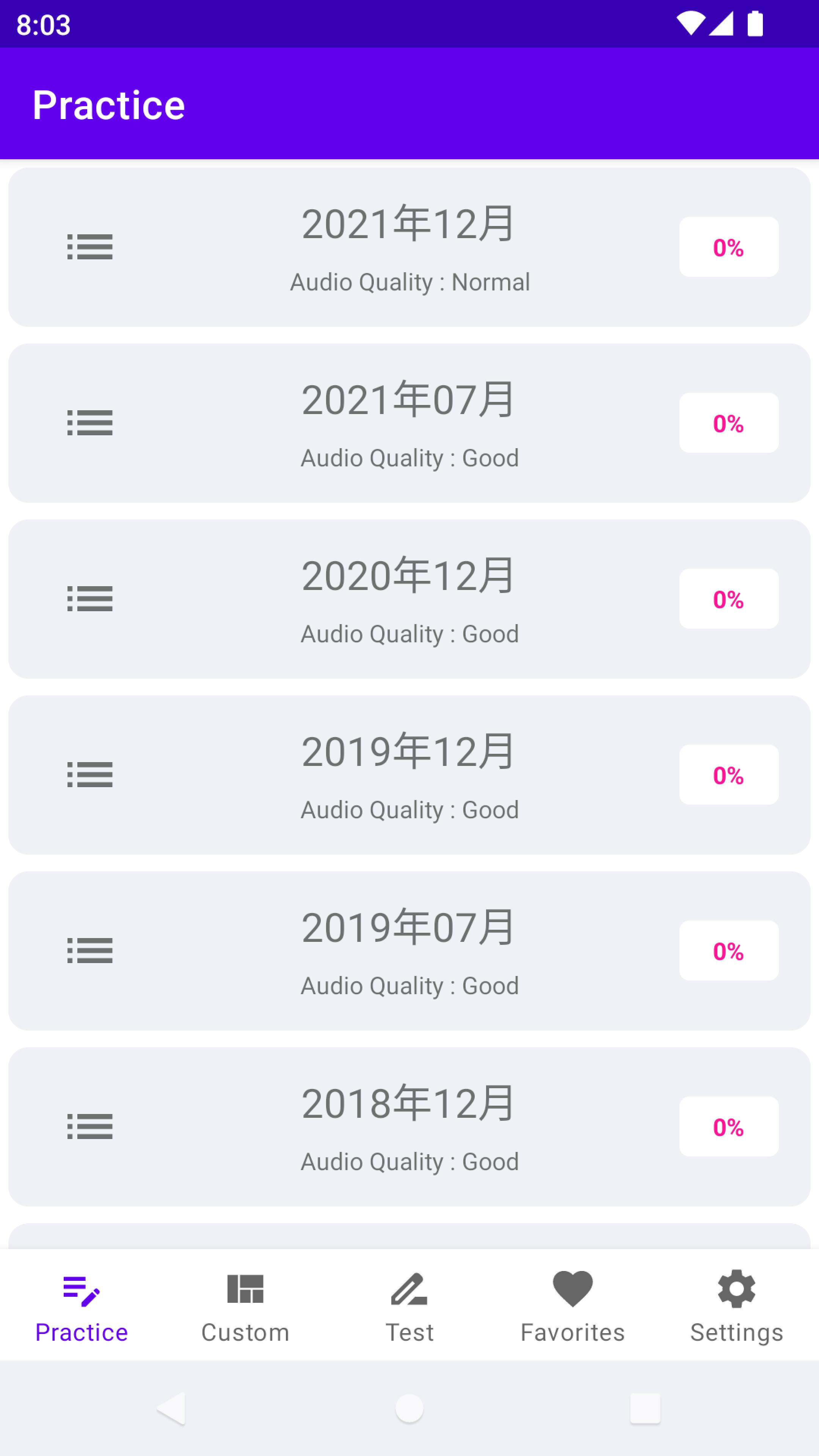Screen dimensions: 819x1456
Task: Go to the home screen
Action: pos(409,1408)
